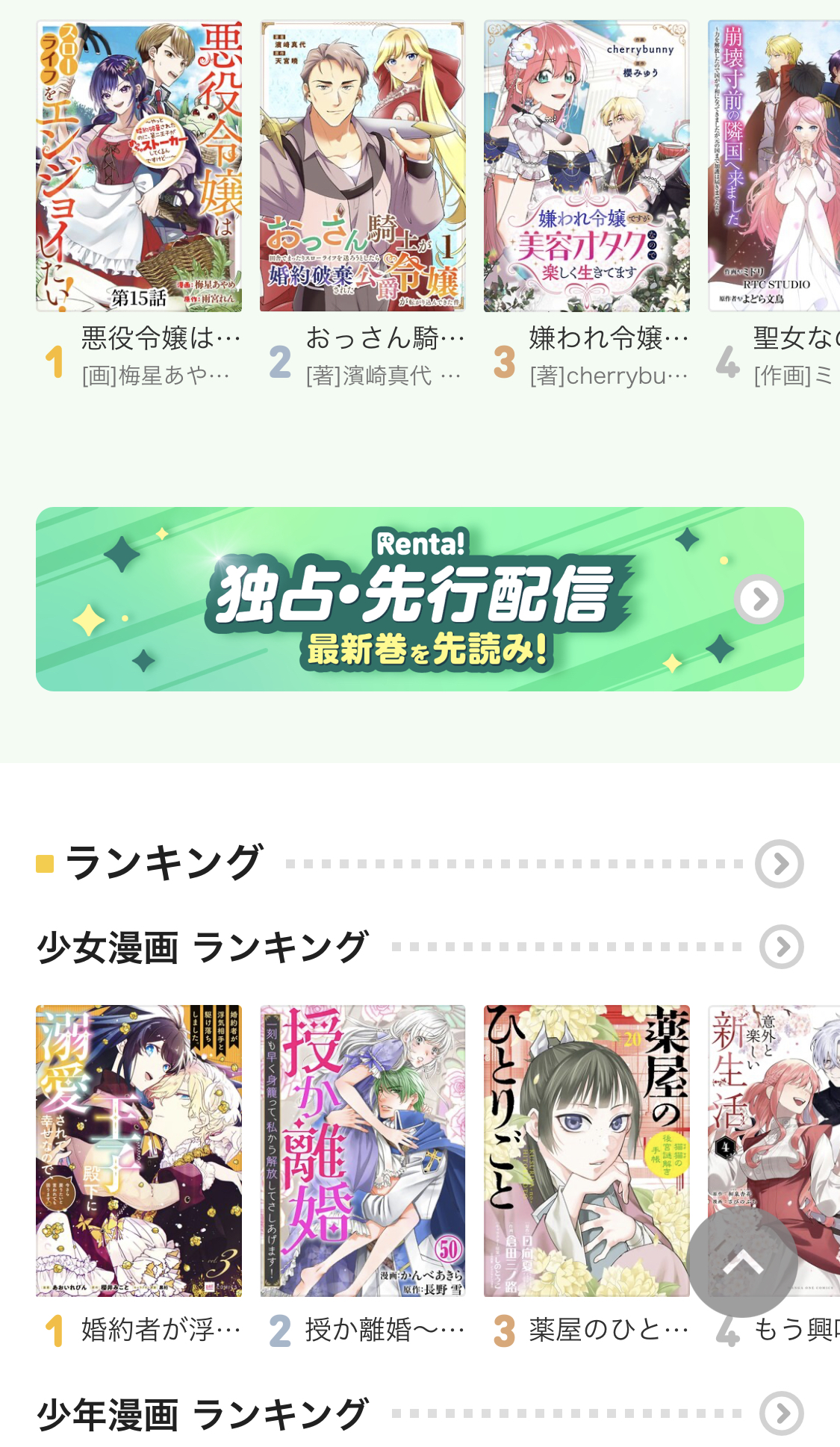This screenshot has height=1447, width=840.
Task: View the 嫌われ令嬢 美容オタク manga
Action: point(587,166)
